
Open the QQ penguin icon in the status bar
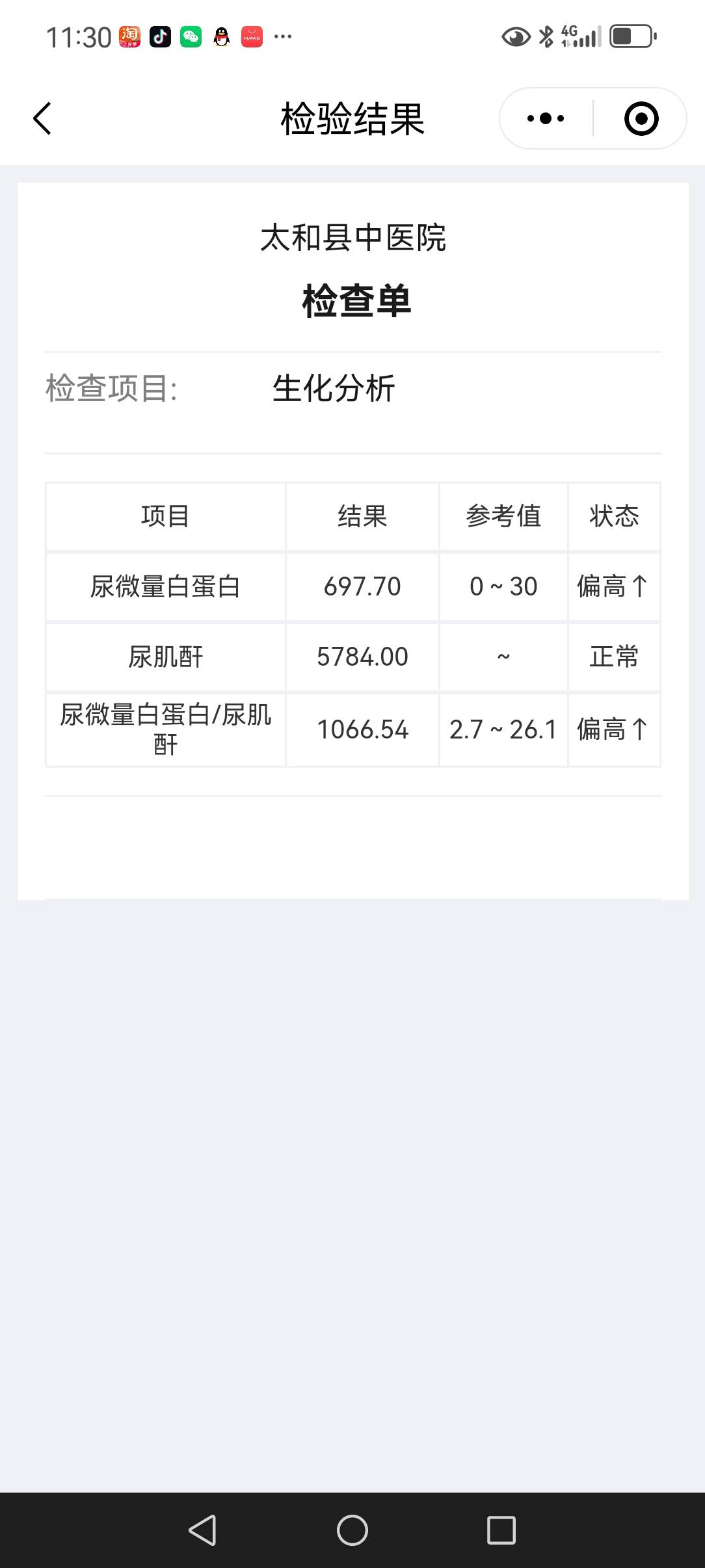222,37
